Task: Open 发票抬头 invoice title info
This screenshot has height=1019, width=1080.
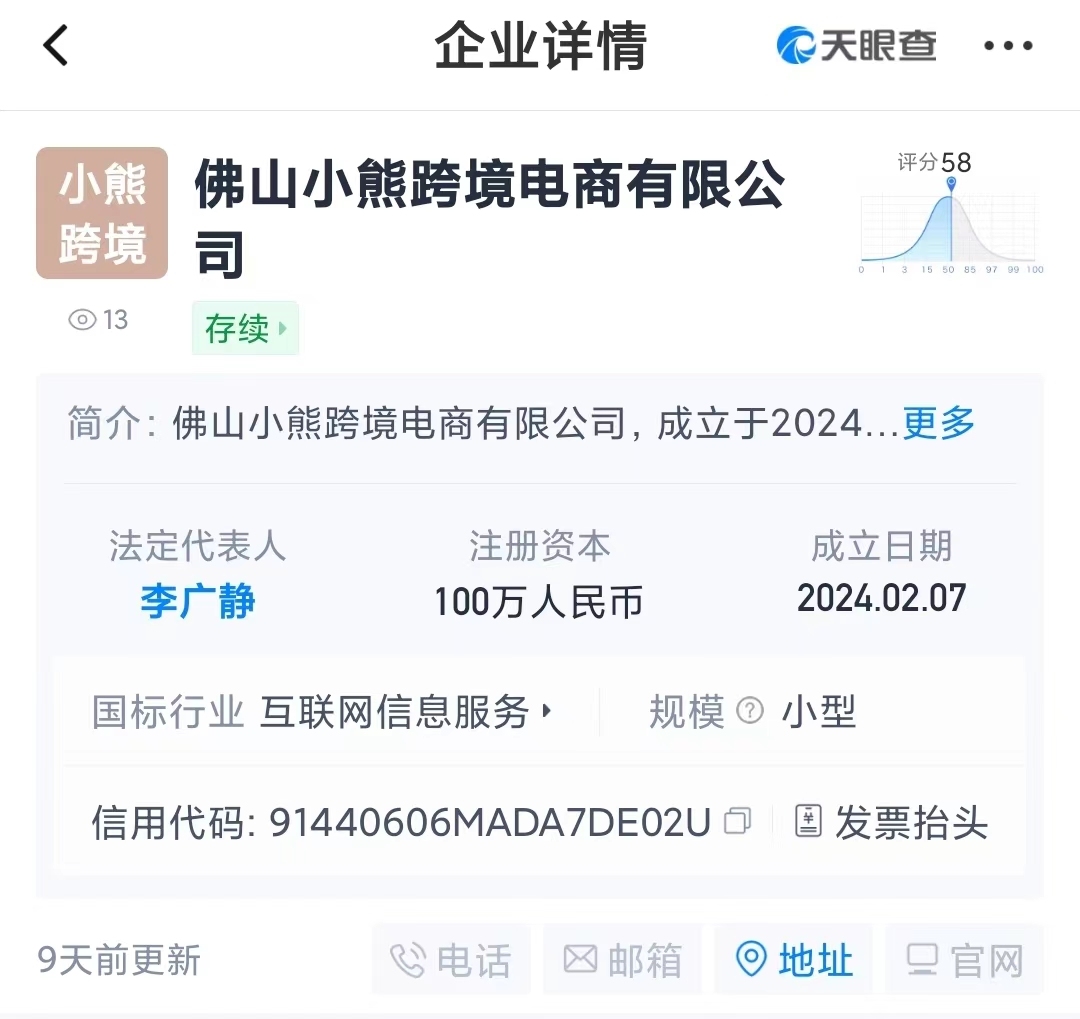Action: pyautogui.click(x=891, y=822)
